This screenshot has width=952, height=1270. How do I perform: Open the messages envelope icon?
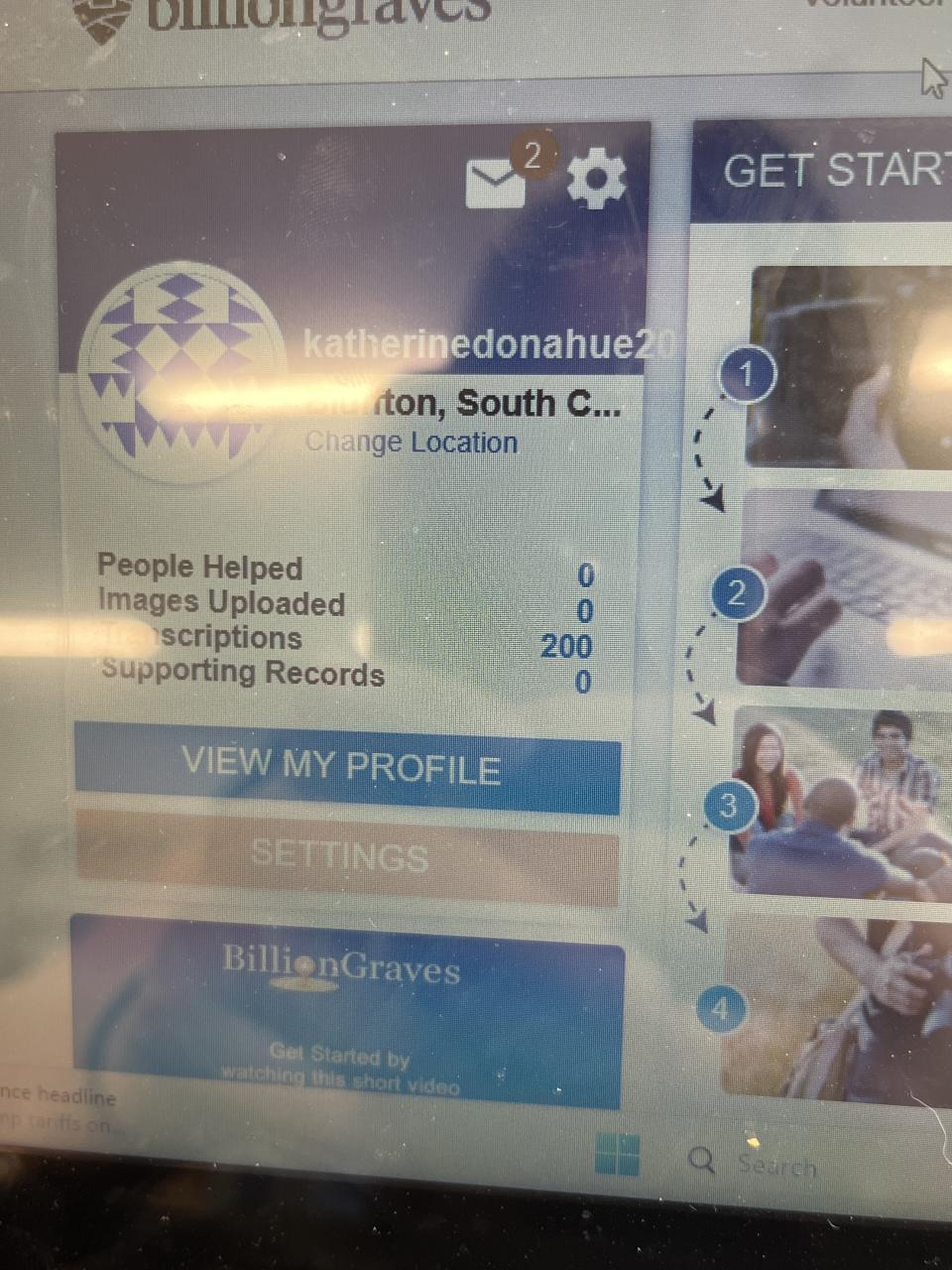point(496,184)
